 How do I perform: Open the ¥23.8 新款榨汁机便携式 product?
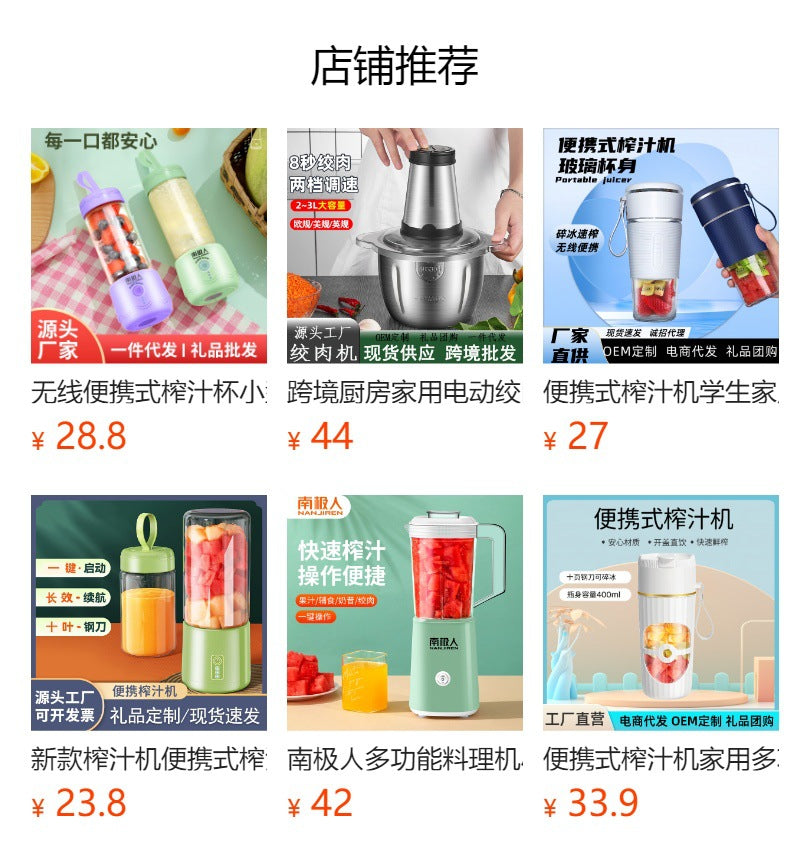tap(149, 613)
